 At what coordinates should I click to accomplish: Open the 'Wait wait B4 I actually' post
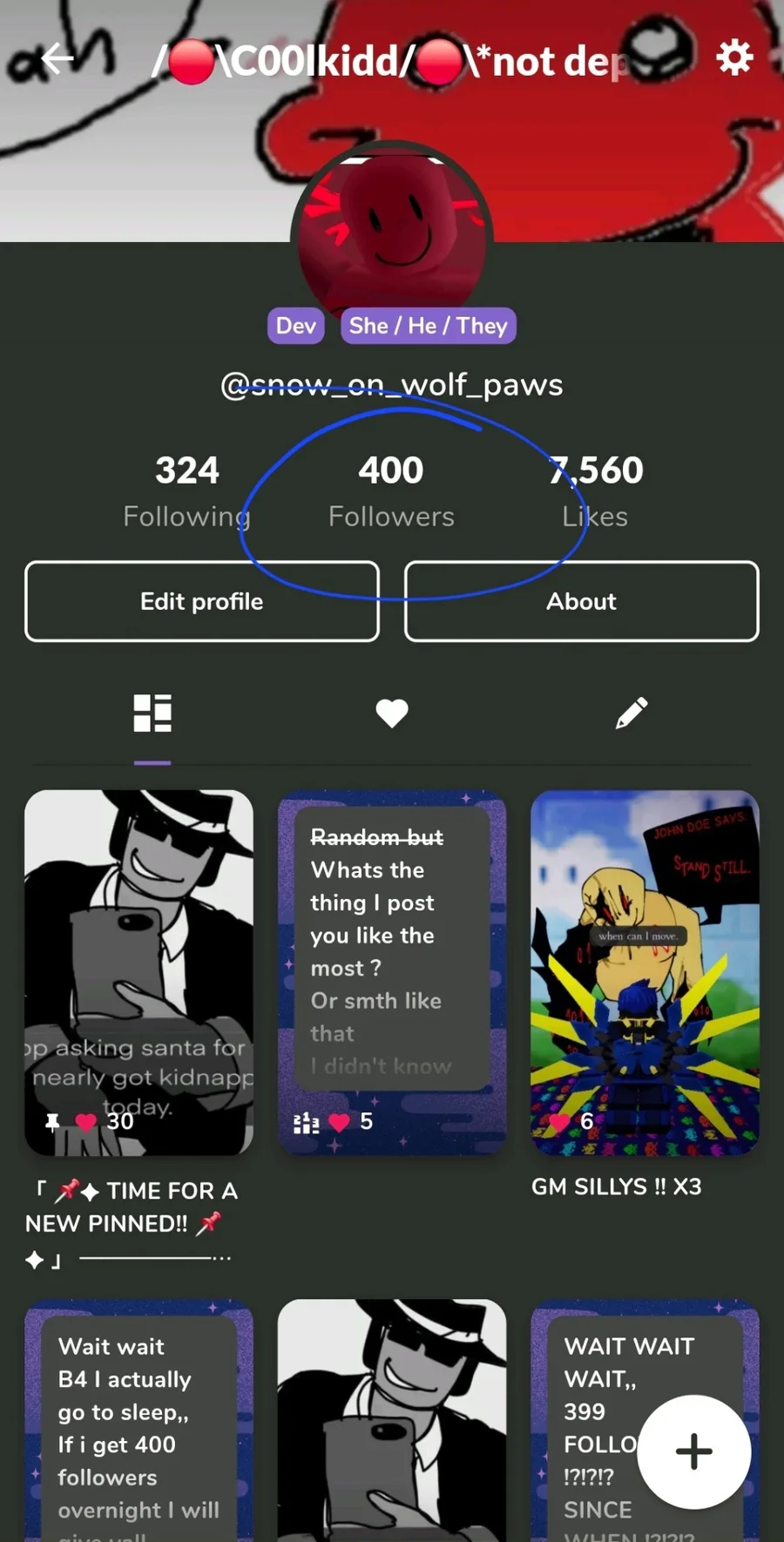(x=139, y=1420)
